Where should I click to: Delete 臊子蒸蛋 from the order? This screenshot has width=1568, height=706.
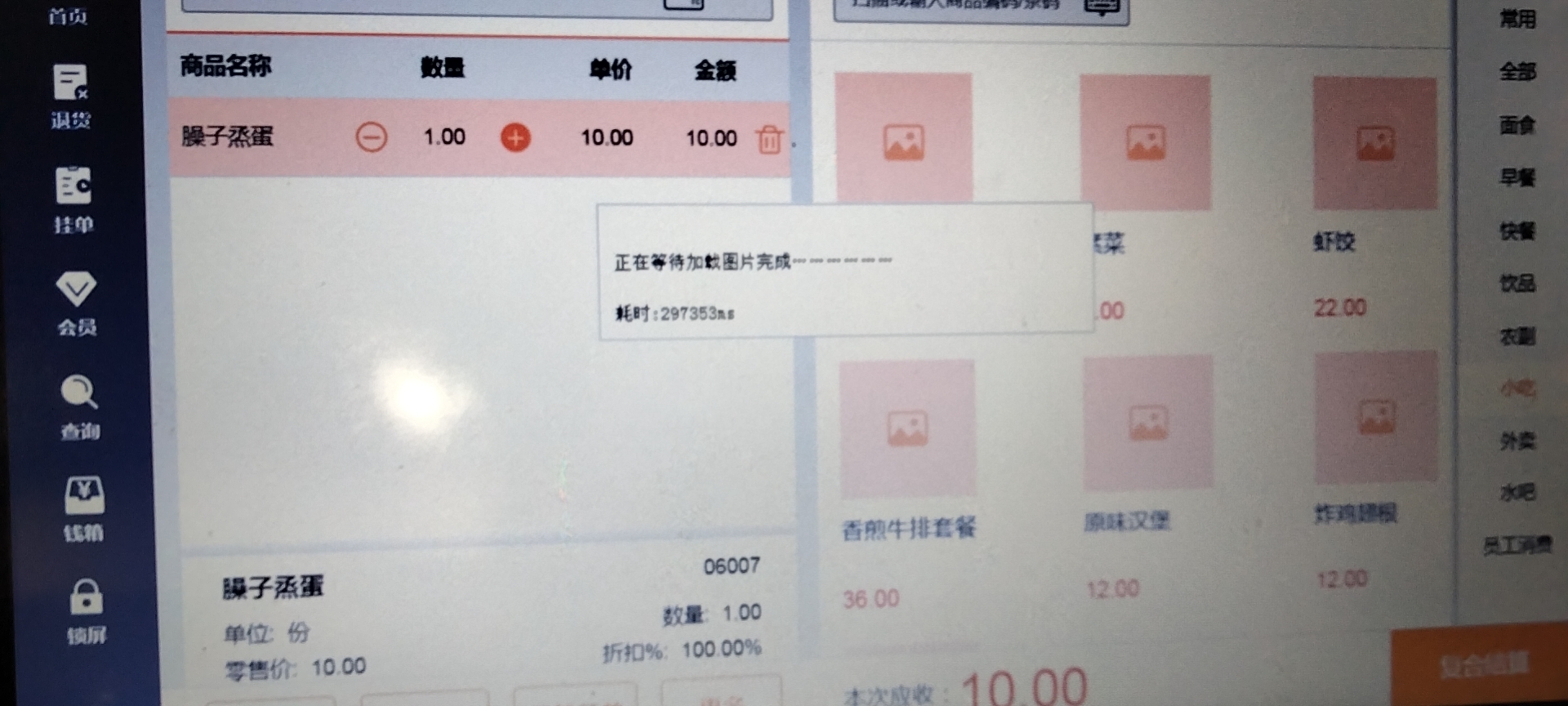768,139
